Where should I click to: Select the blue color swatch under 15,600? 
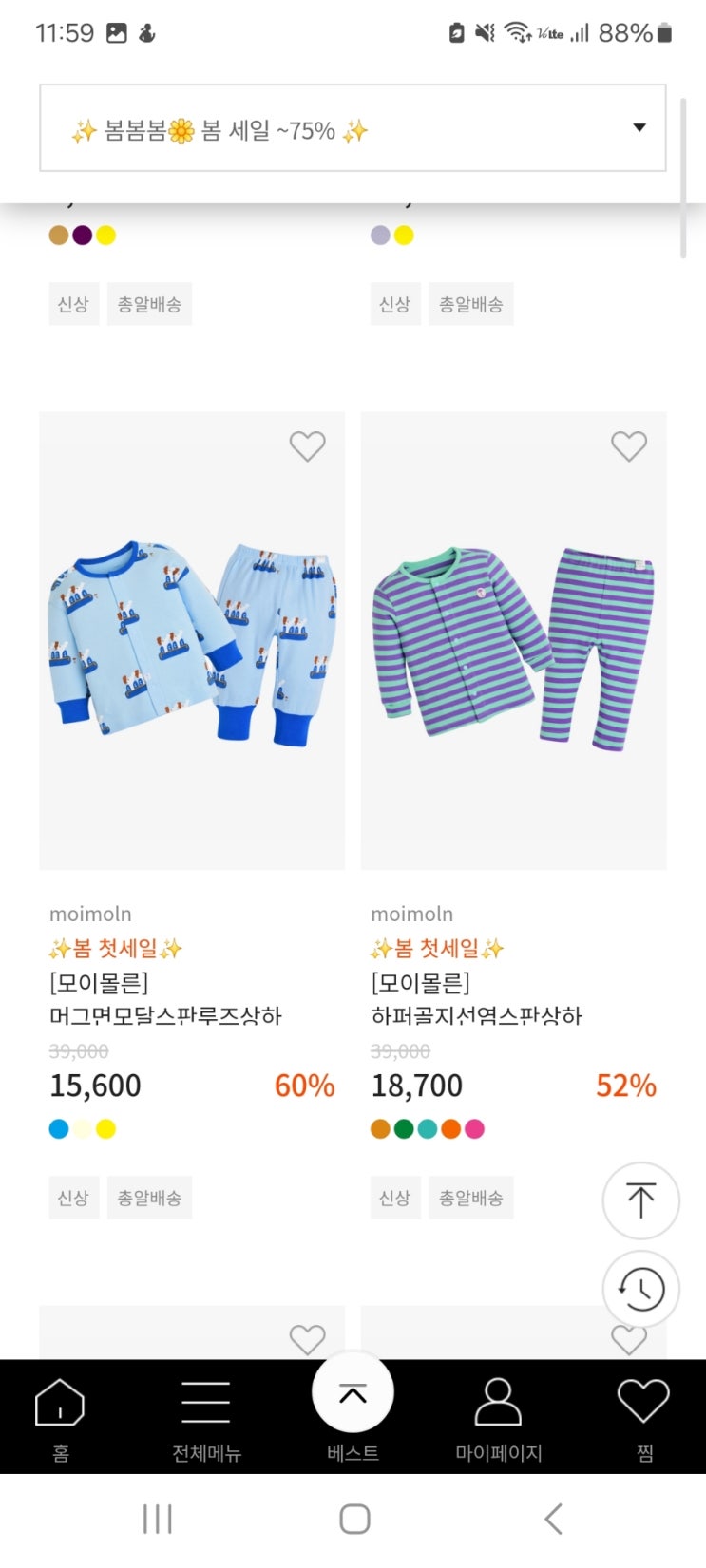[59, 1129]
